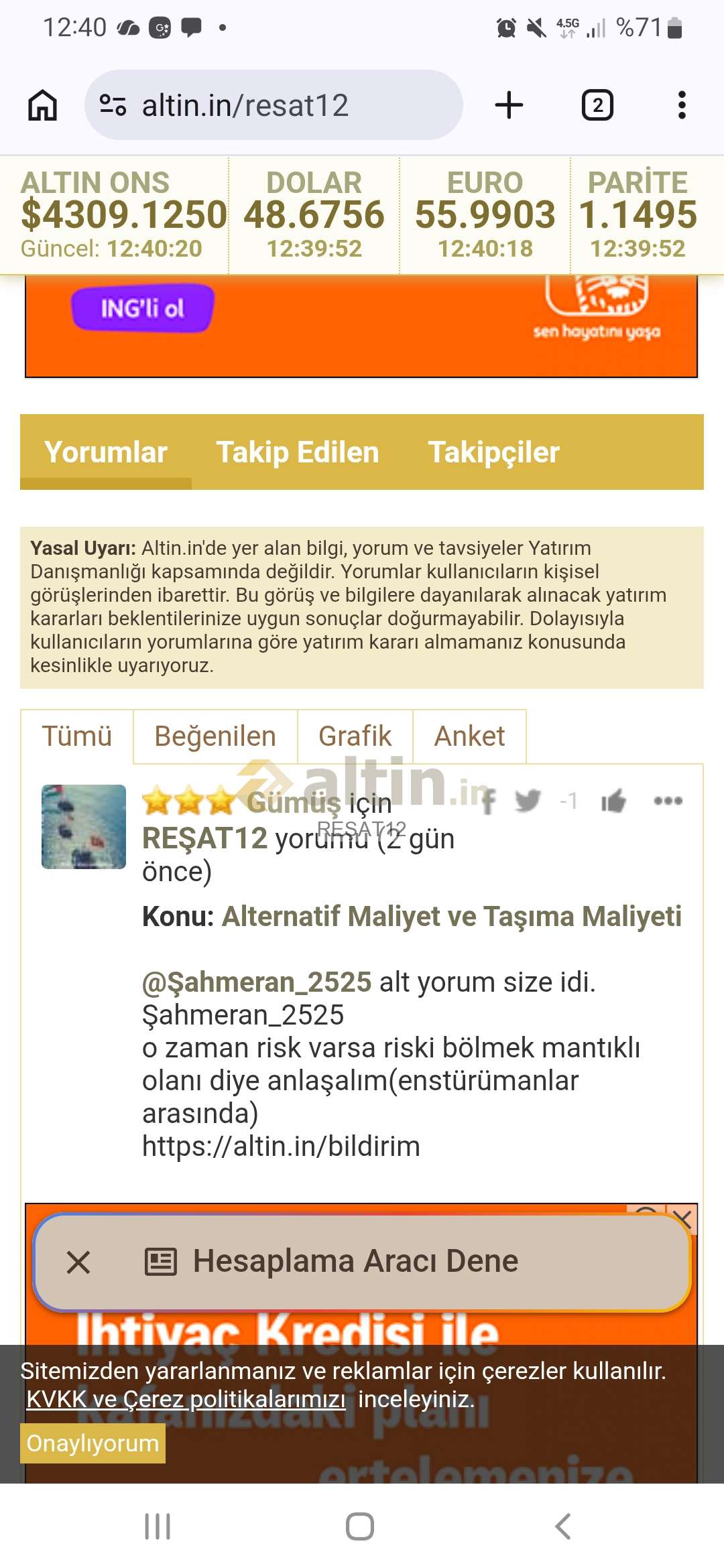Image resolution: width=724 pixels, height=1568 pixels.
Task: Open the browser overflow menu
Action: click(682, 105)
